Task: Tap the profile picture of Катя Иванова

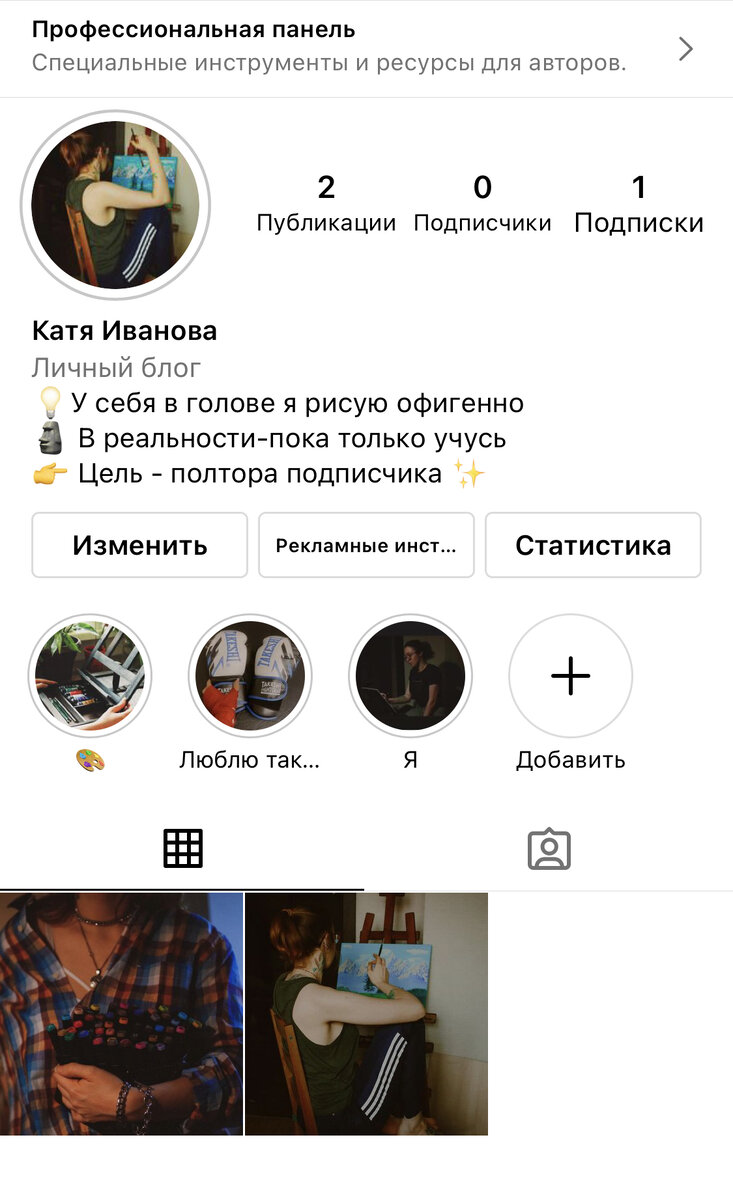Action: point(116,203)
